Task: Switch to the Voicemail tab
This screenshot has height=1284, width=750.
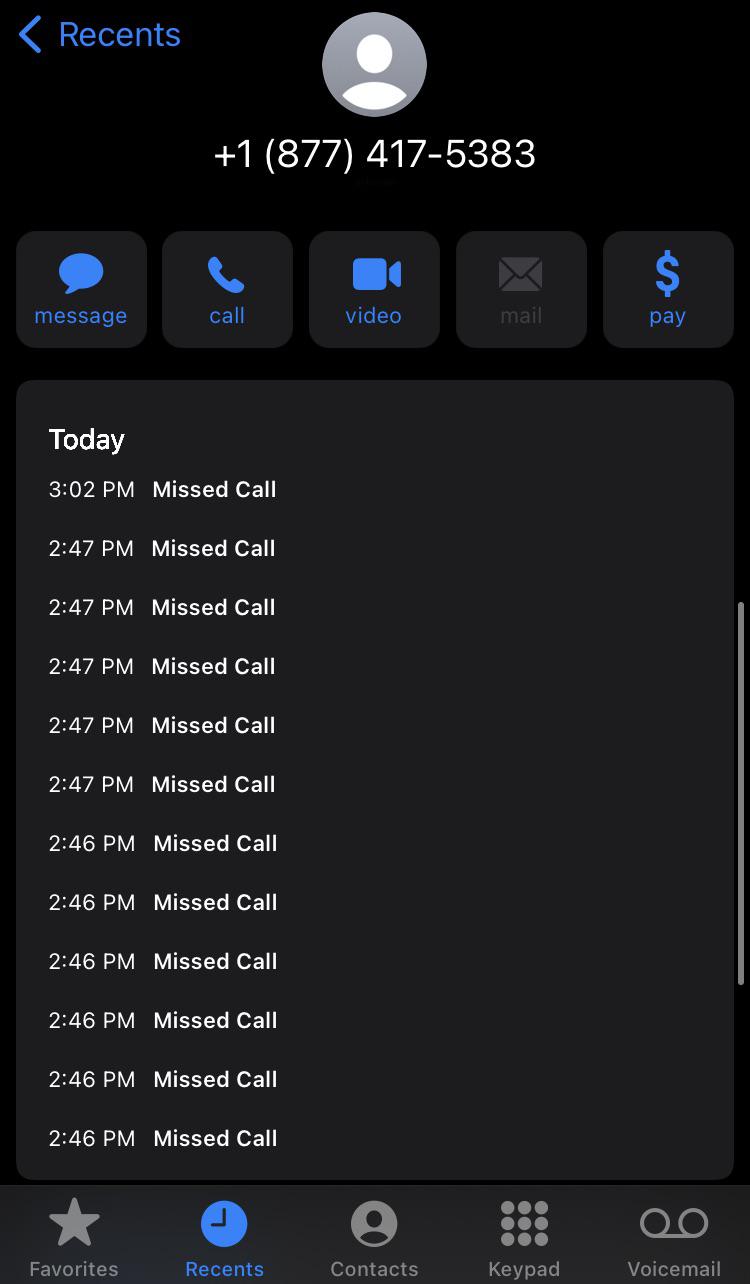Action: (x=673, y=1237)
